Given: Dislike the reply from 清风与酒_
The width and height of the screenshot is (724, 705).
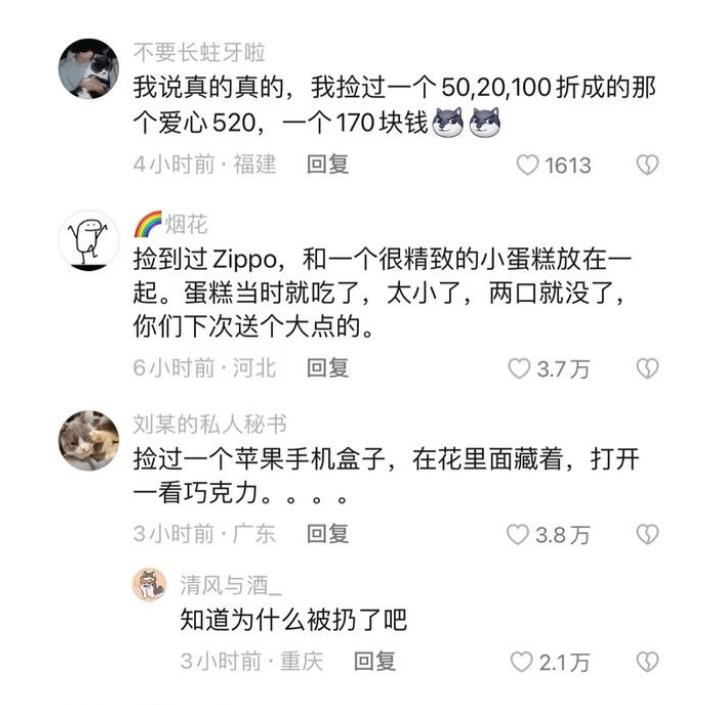Looking at the screenshot, I should click(648, 661).
